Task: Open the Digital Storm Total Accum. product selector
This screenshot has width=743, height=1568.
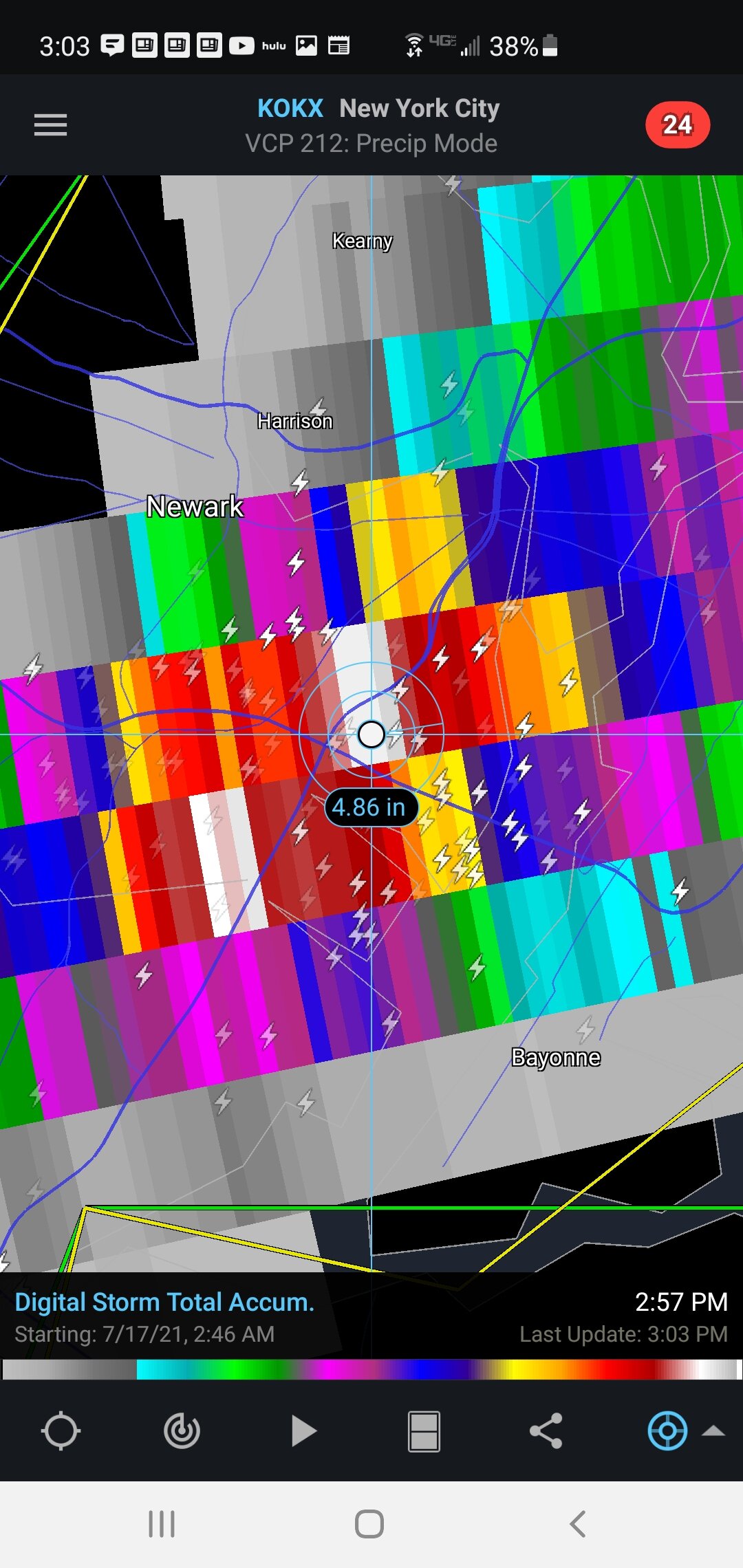Action: coord(164,1302)
